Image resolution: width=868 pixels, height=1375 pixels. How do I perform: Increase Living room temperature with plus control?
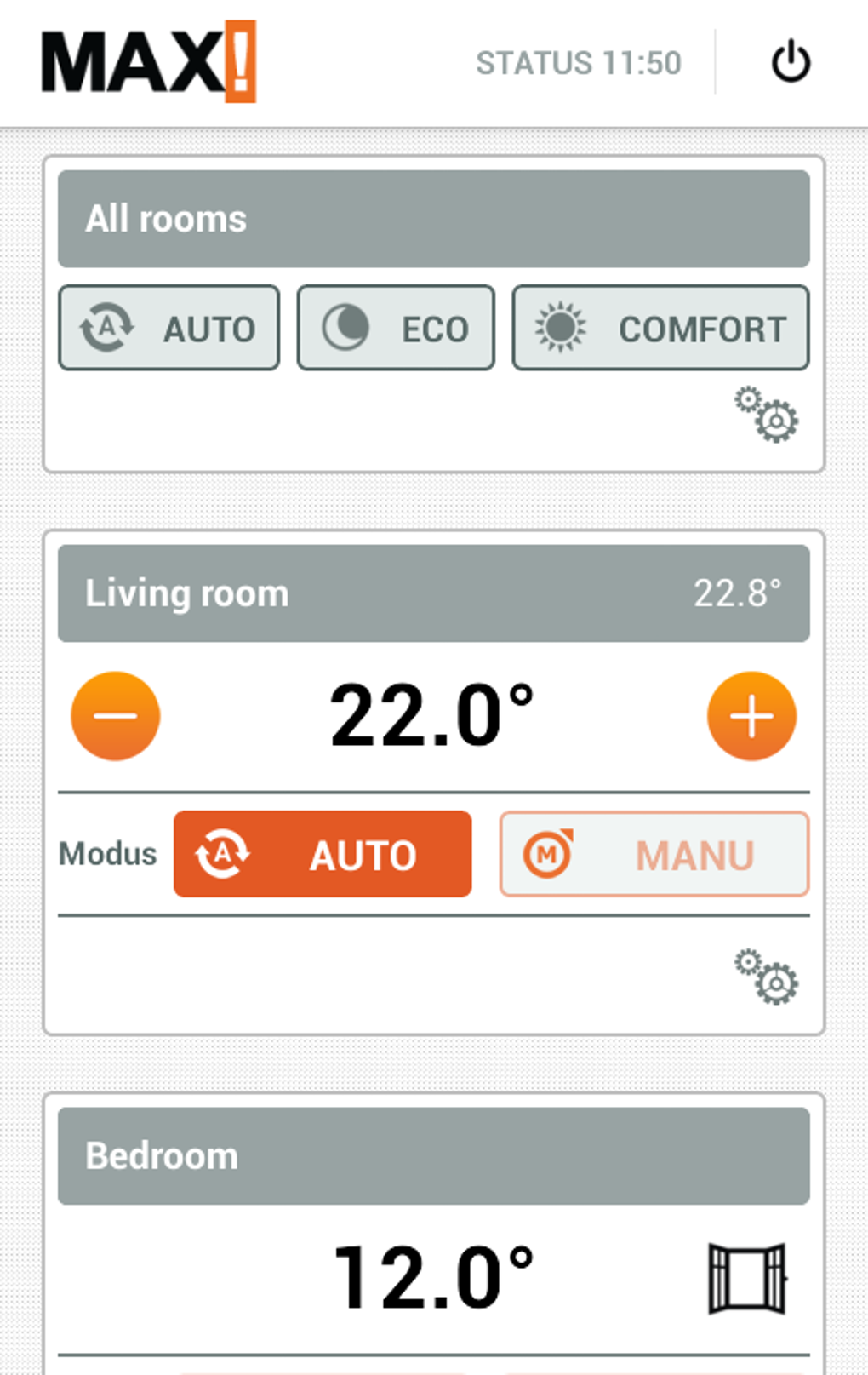coord(752,715)
